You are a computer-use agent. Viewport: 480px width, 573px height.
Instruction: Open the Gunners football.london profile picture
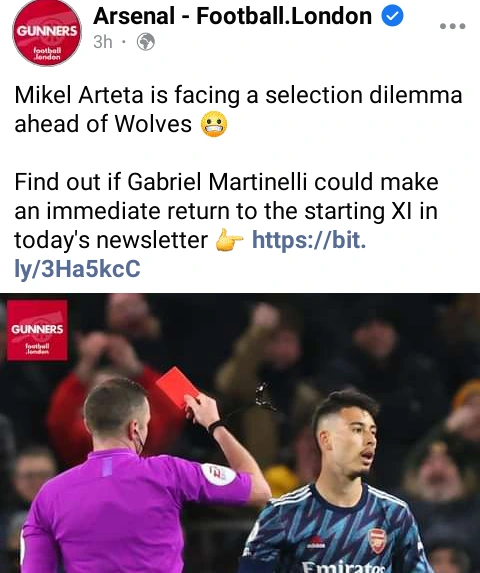tap(47, 33)
